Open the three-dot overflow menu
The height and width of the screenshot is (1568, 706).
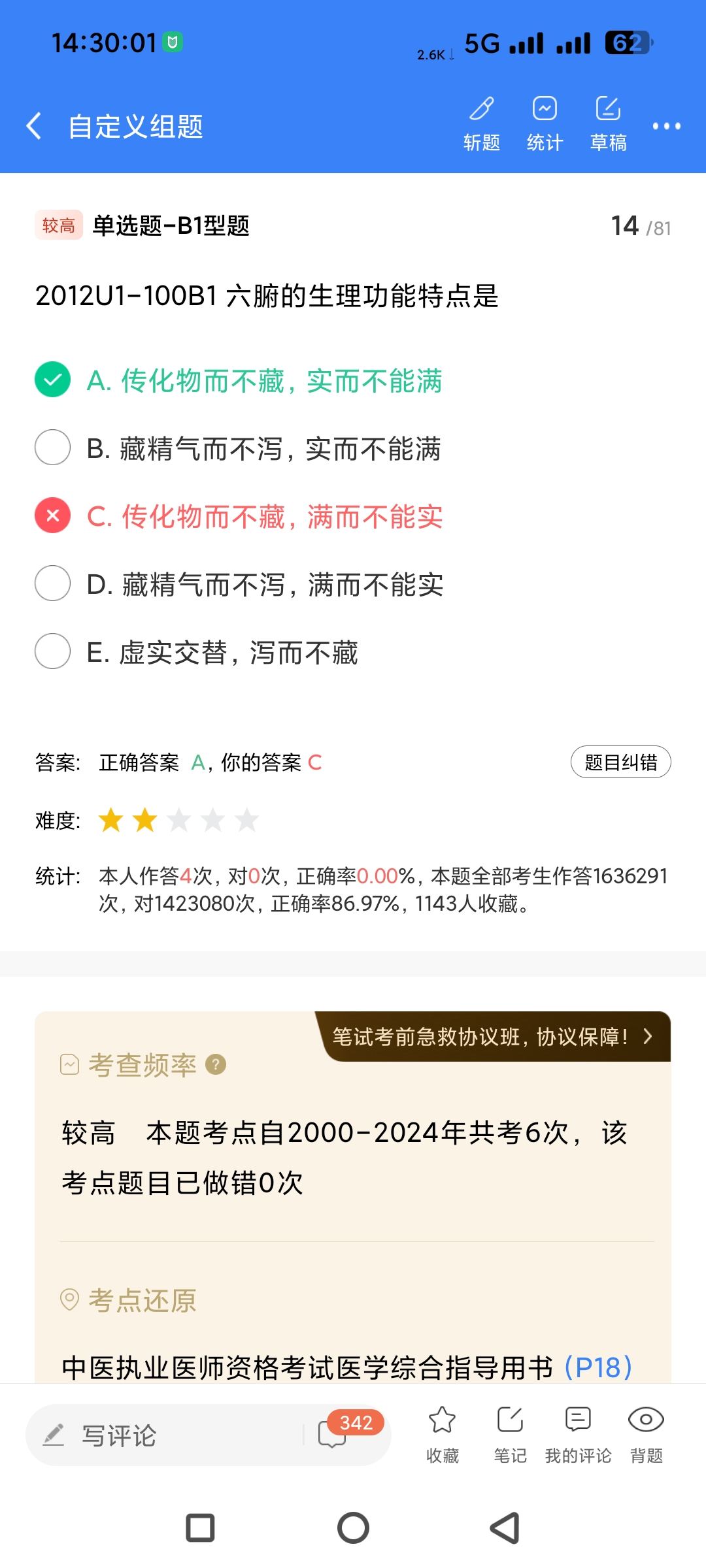666,125
